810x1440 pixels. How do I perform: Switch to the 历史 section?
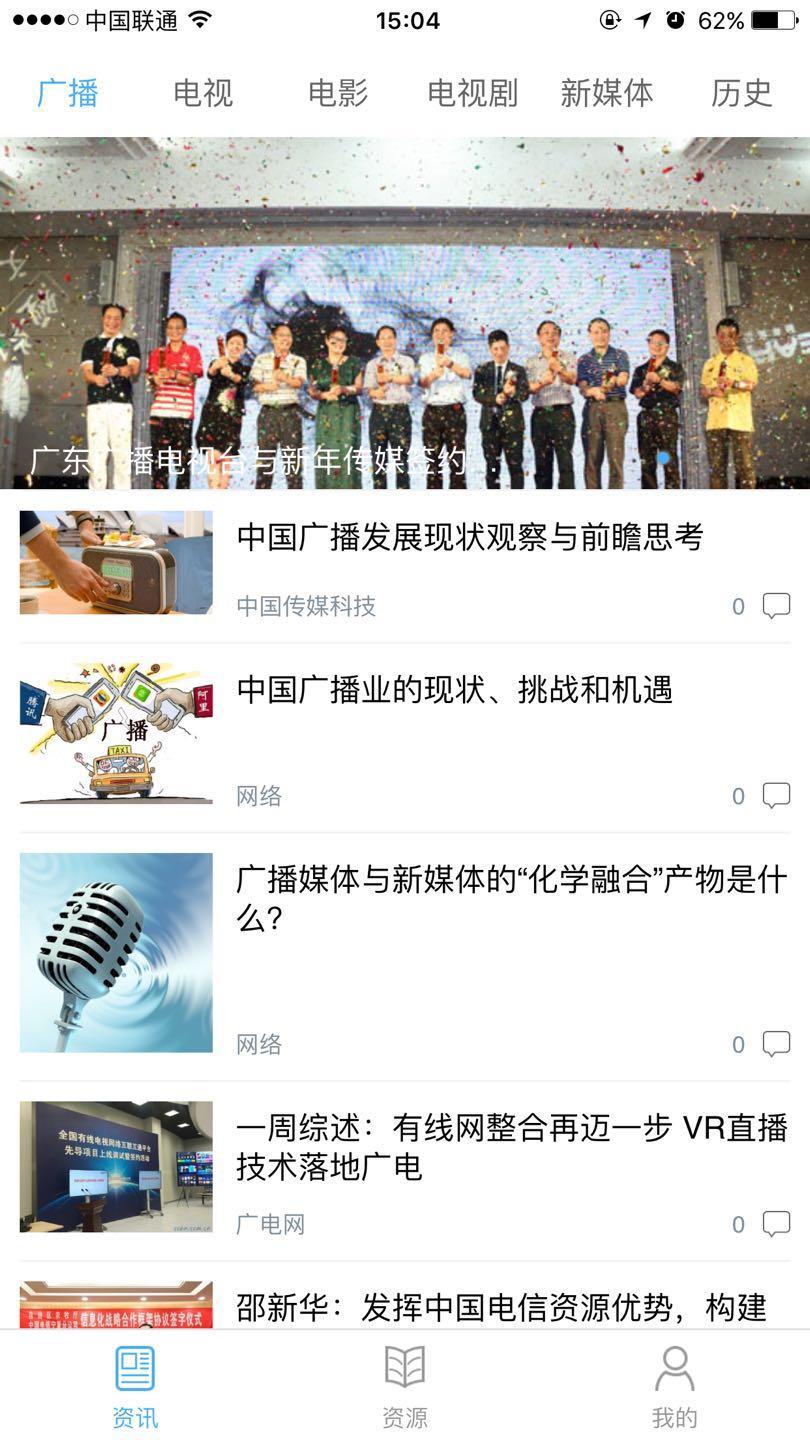tap(740, 92)
